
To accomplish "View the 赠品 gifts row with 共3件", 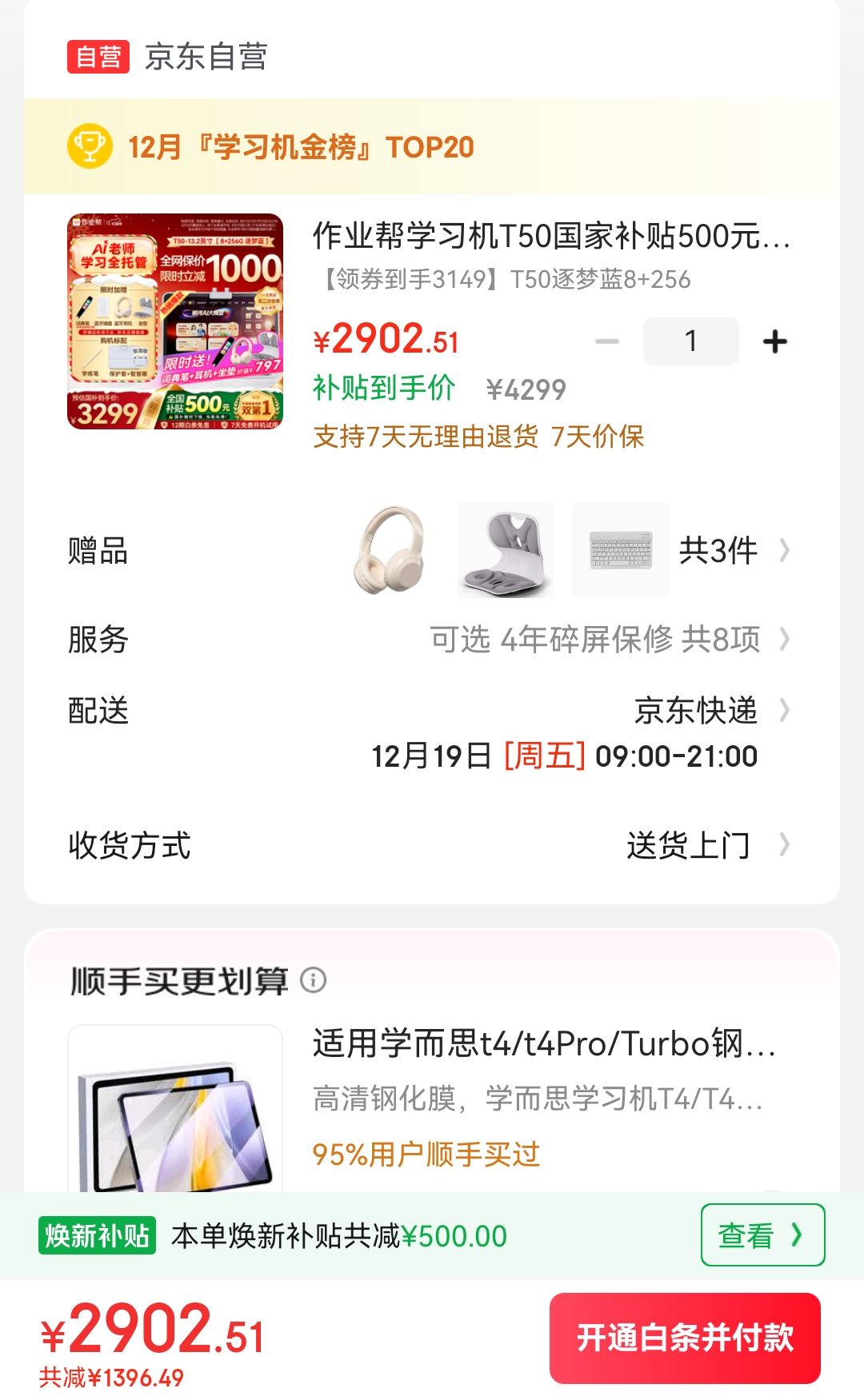I will coord(718,551).
